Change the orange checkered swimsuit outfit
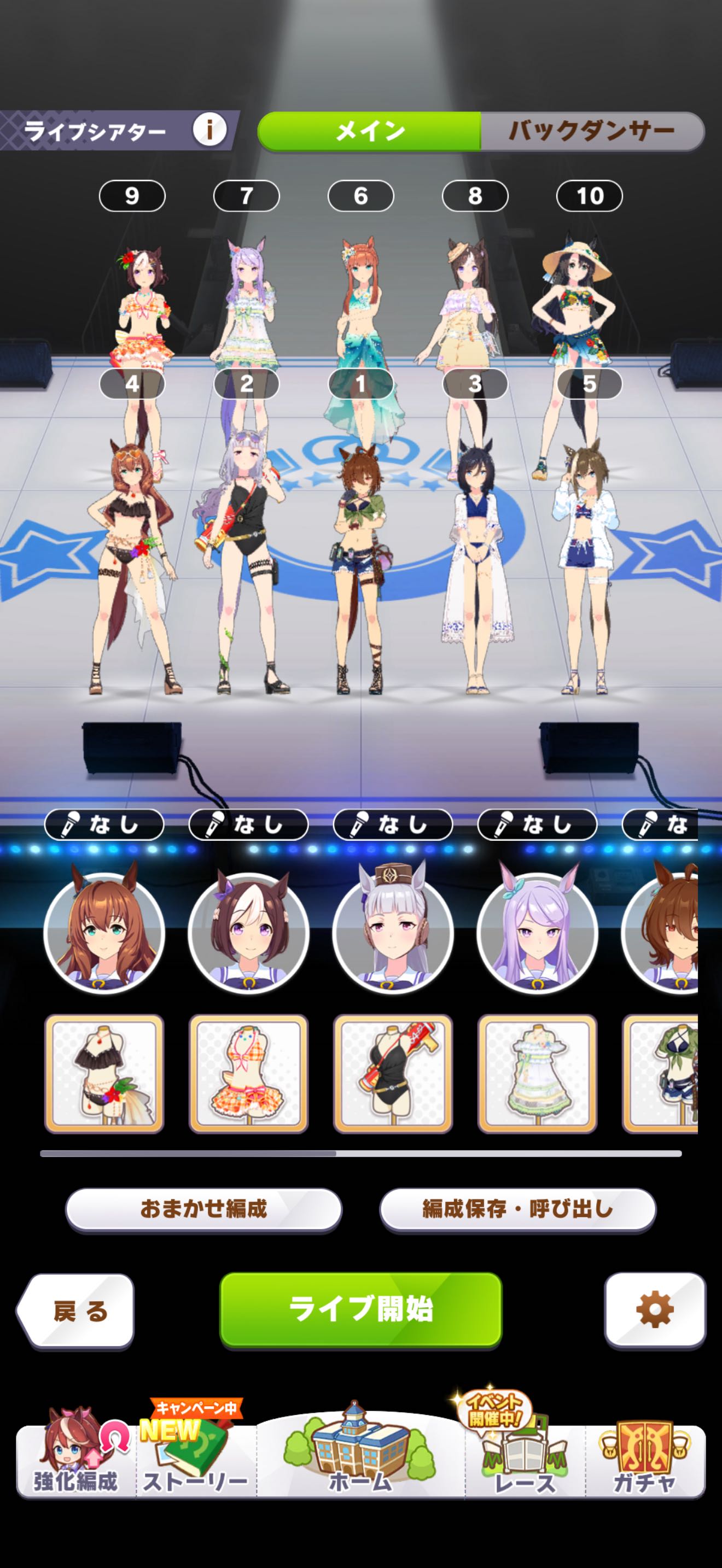Viewport: 722px width, 1568px height. click(x=248, y=1074)
